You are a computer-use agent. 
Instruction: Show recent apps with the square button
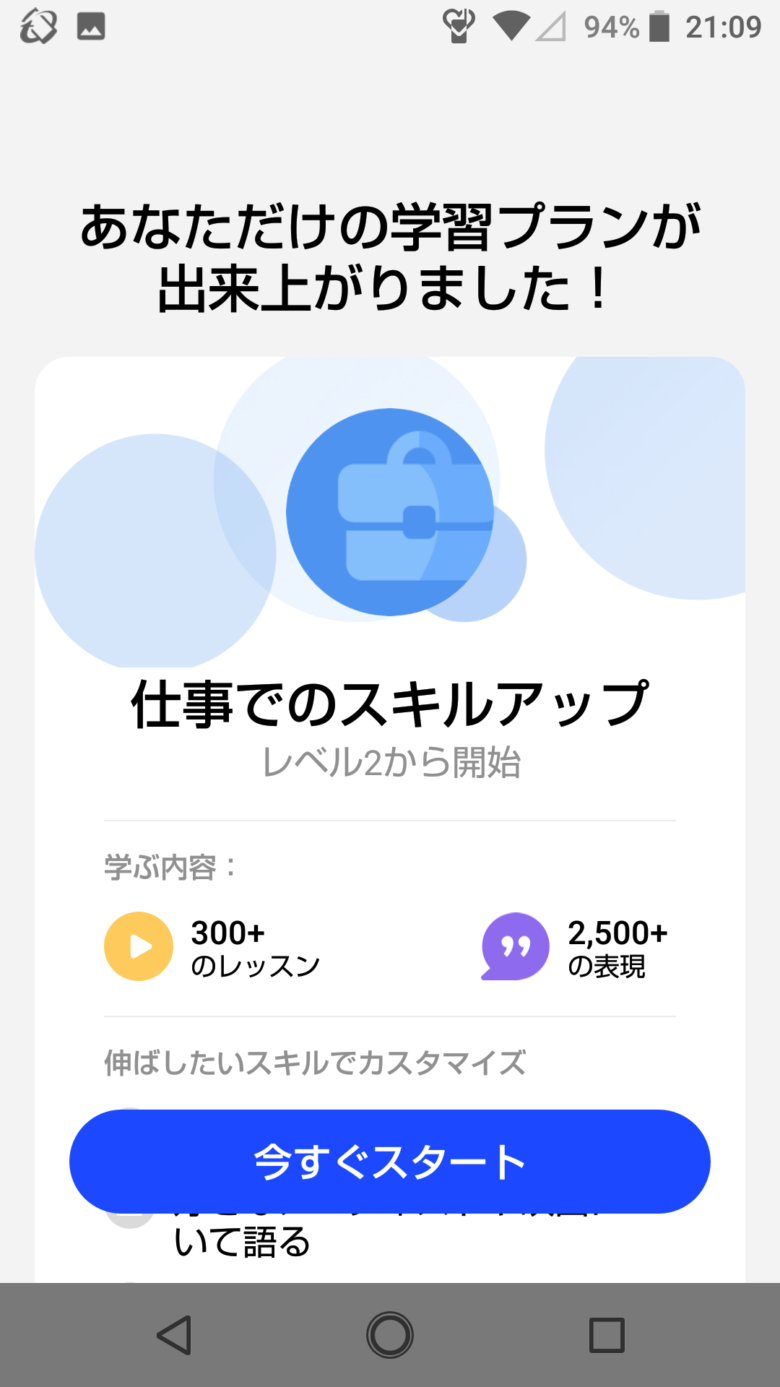pos(606,1335)
